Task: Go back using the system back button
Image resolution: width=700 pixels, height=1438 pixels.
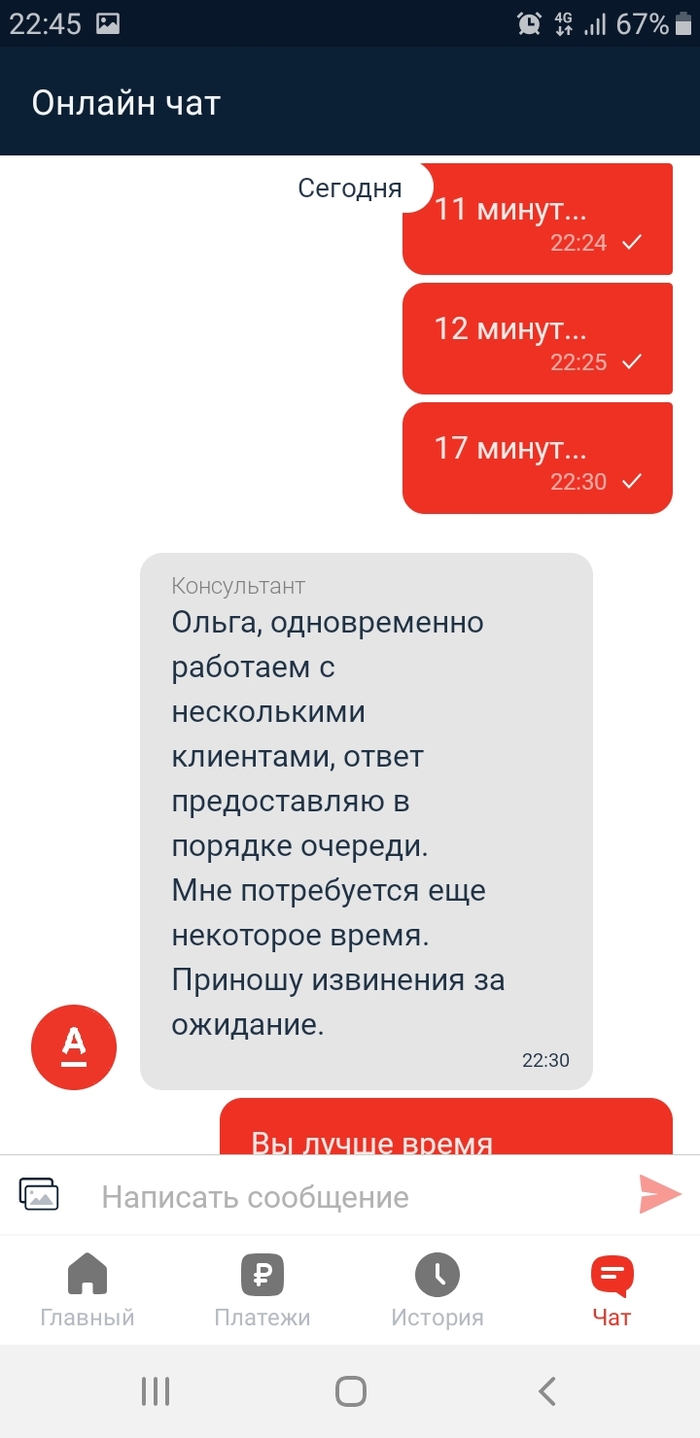Action: click(546, 1391)
